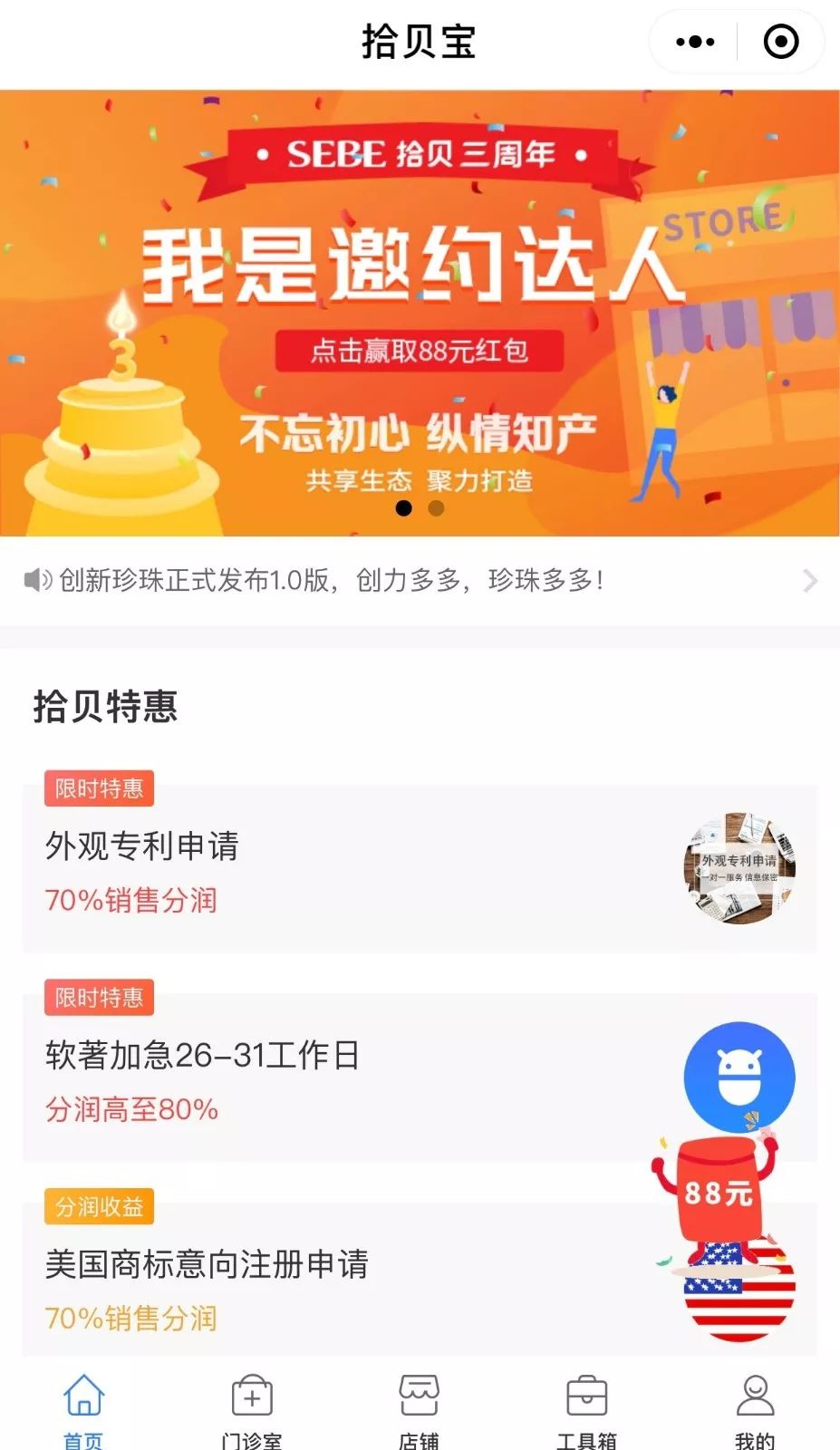Open the WeChat mini-program more options menu

(694, 41)
